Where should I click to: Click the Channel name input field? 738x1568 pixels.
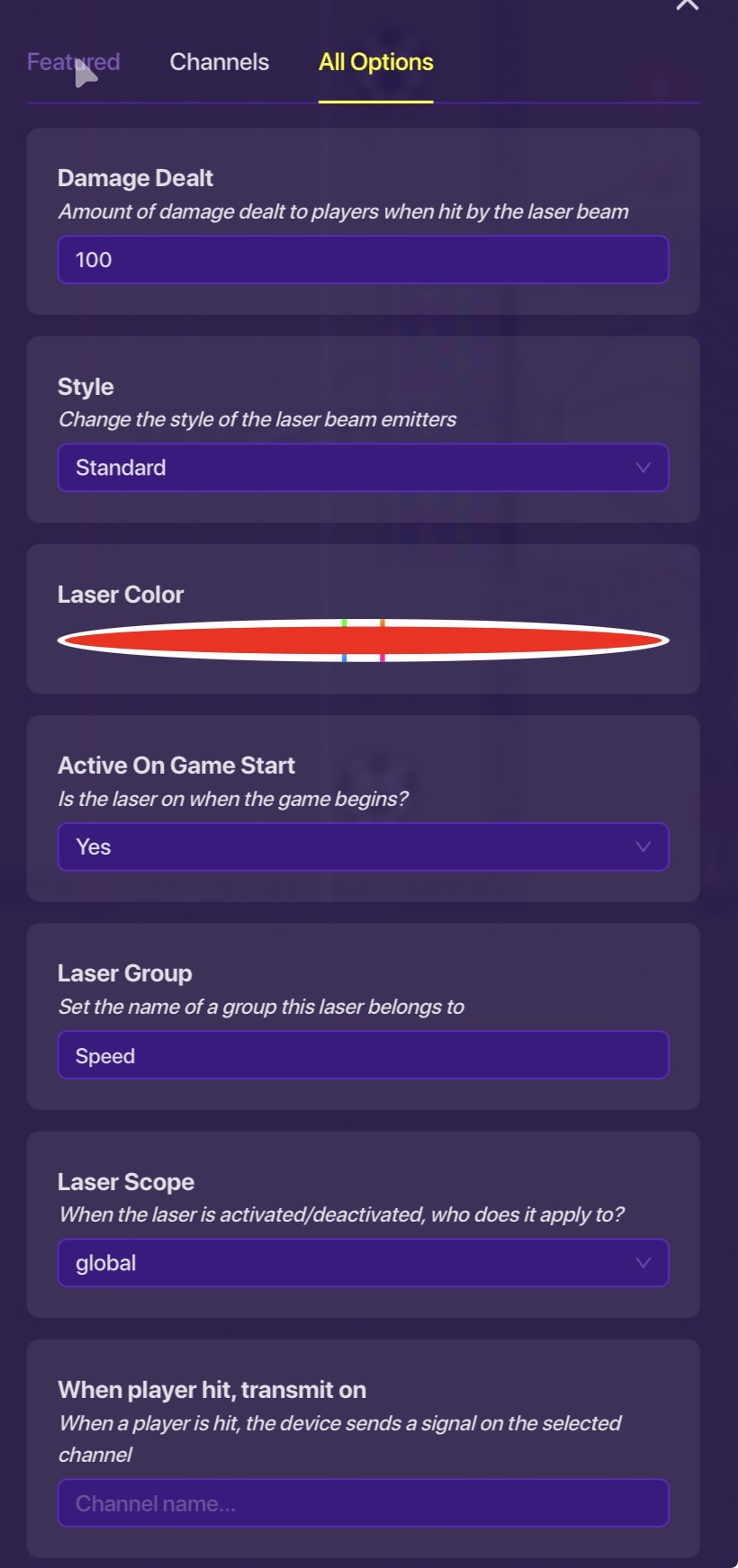tap(364, 1502)
